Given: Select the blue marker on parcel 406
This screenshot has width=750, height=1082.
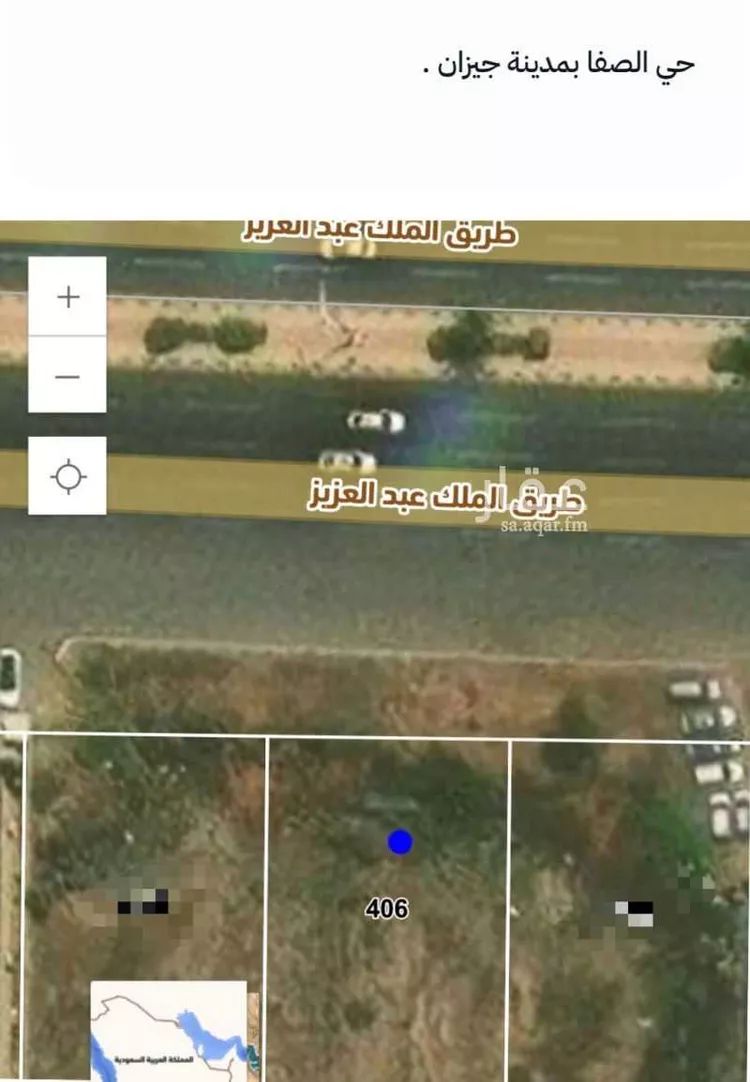Looking at the screenshot, I should coord(400,842).
